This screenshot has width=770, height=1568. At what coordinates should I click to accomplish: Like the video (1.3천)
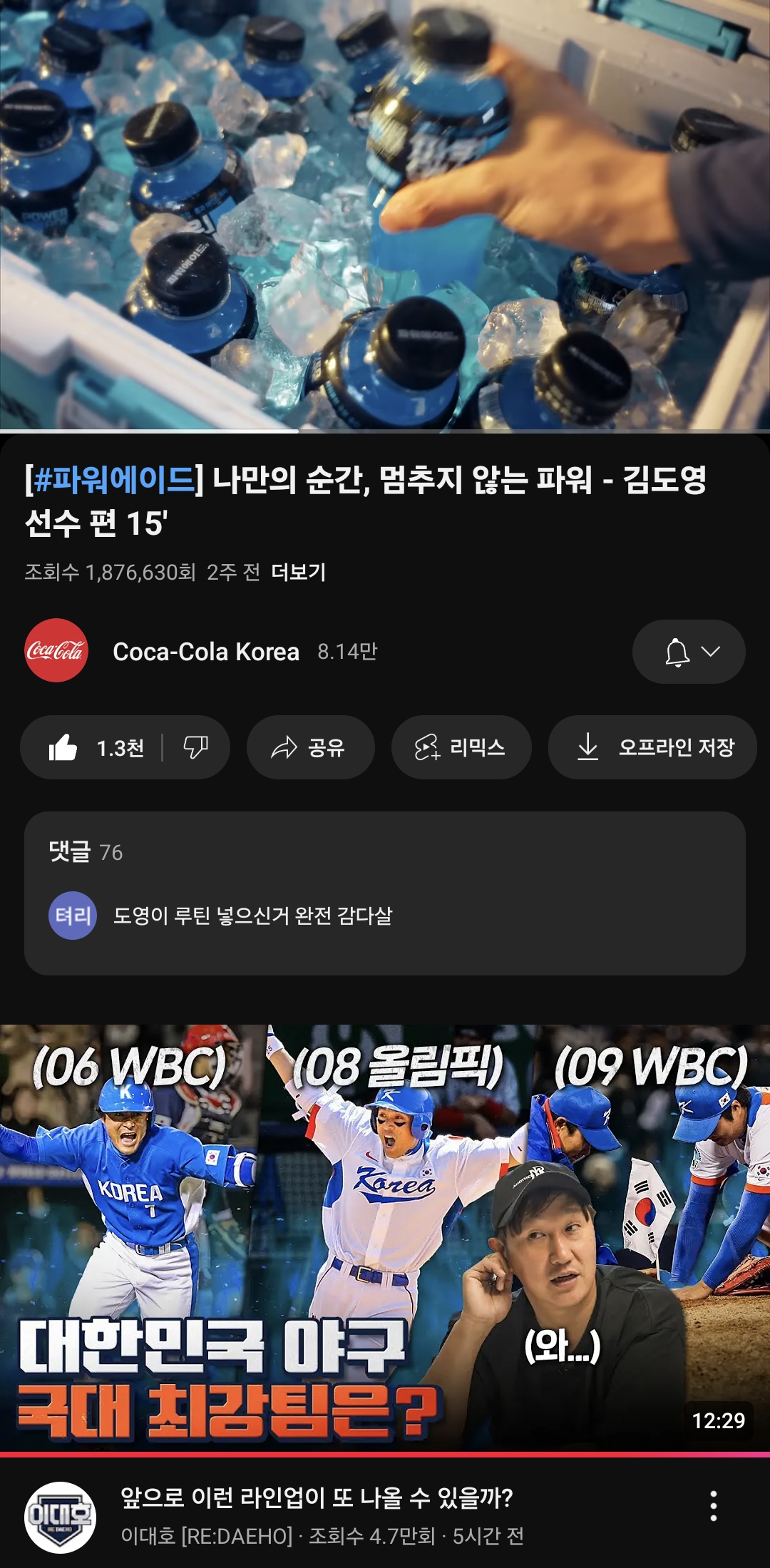tap(96, 747)
